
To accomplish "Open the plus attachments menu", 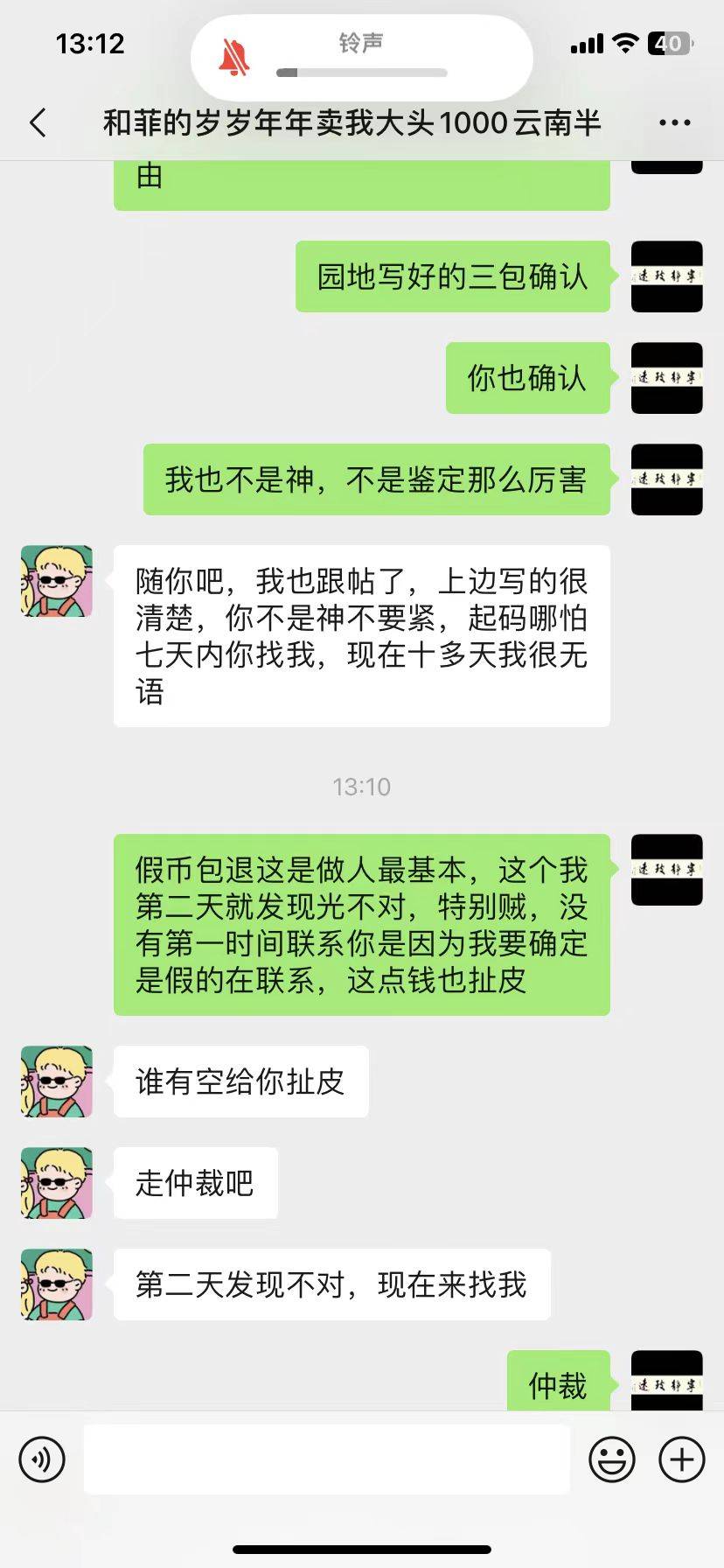I will [682, 1459].
